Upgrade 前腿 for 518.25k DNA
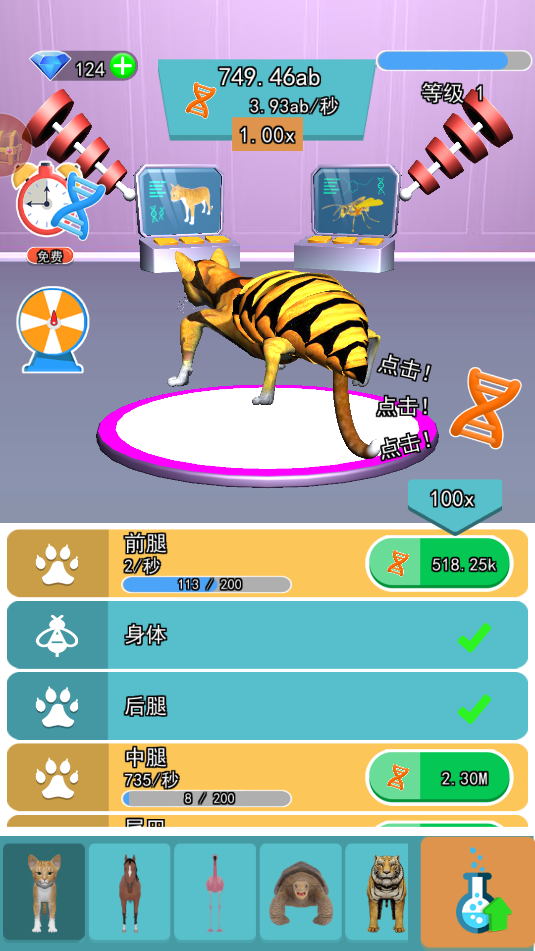The width and height of the screenshot is (535, 951). click(x=439, y=564)
